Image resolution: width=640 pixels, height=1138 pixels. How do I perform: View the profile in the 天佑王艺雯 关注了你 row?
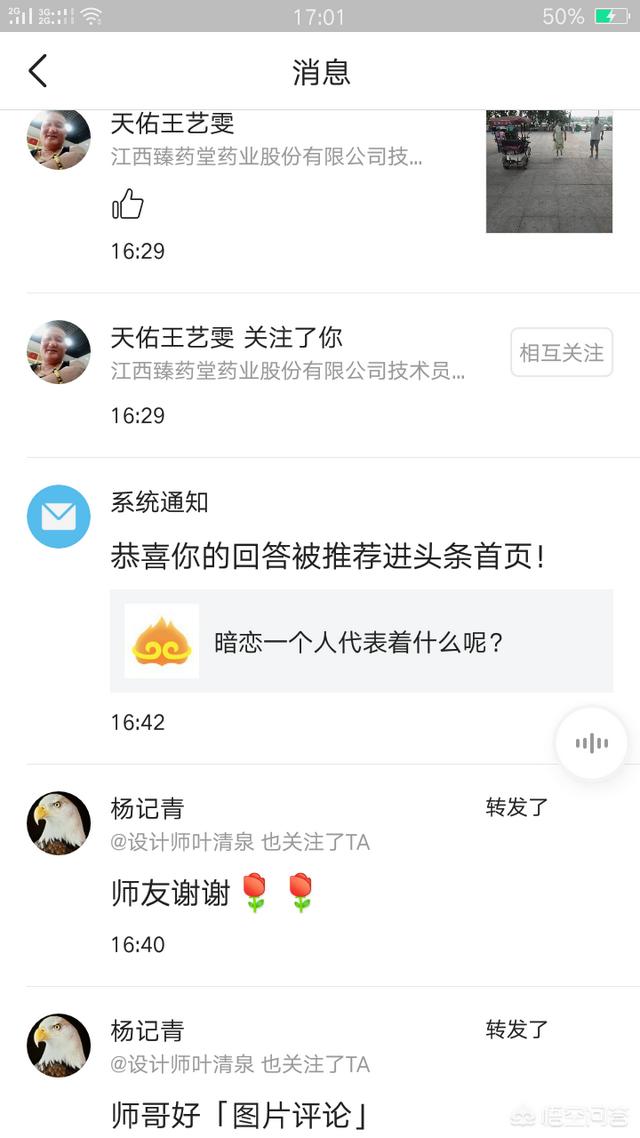coord(59,352)
